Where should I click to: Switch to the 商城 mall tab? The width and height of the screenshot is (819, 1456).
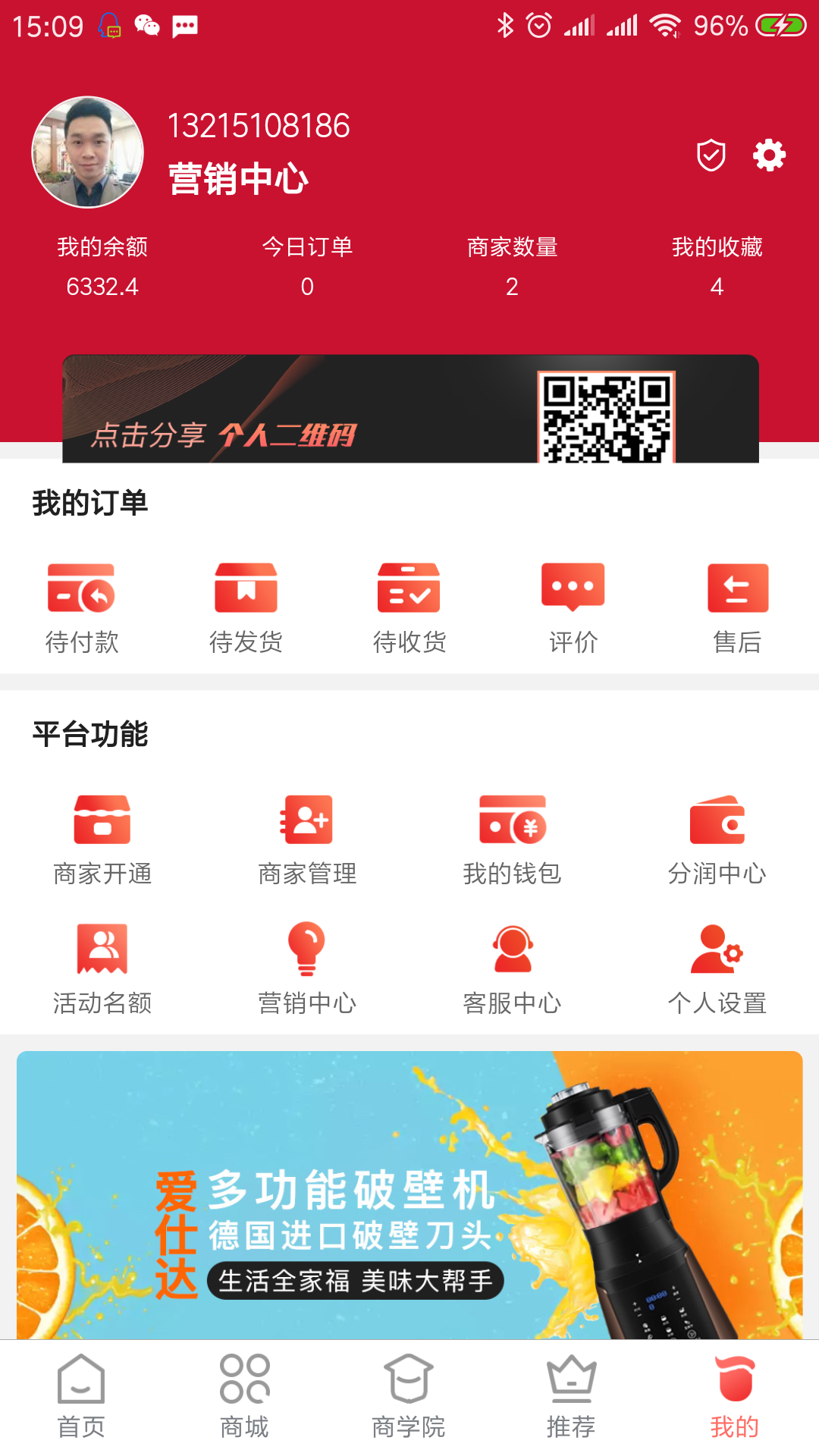244,1396
